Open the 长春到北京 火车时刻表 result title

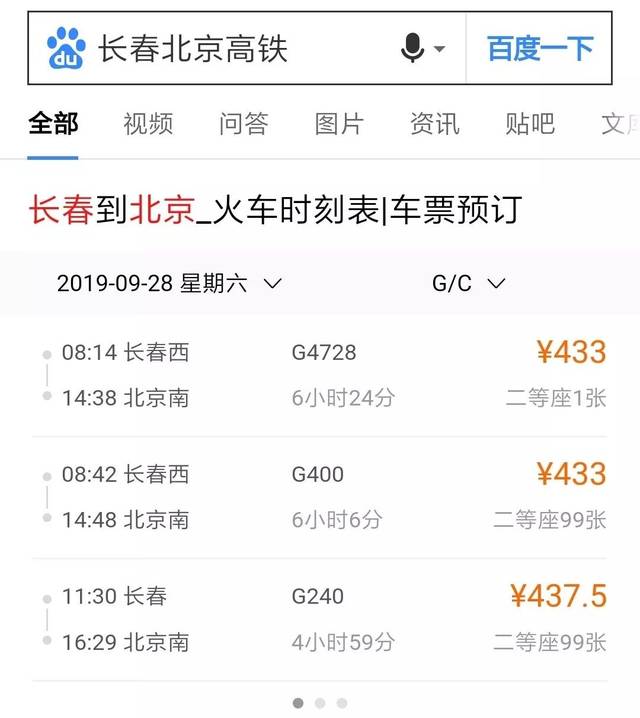click(276, 211)
